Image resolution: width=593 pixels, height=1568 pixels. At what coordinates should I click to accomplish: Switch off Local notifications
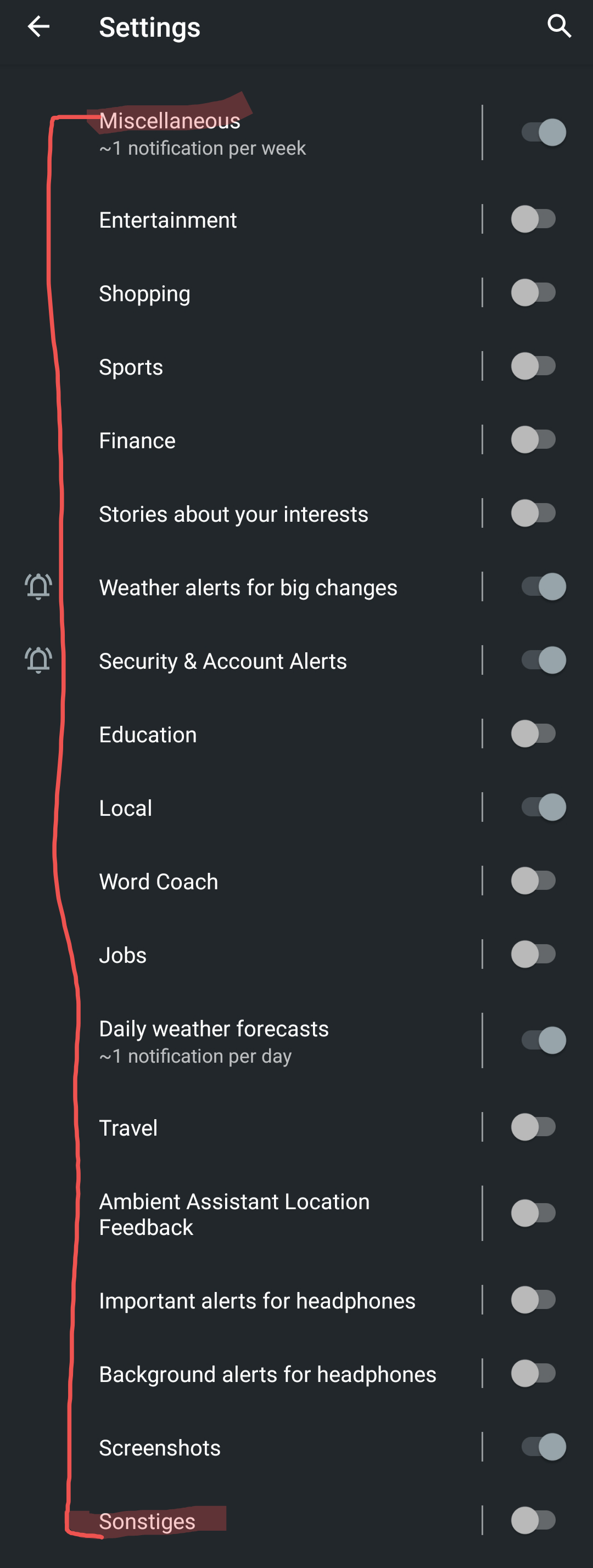tap(542, 808)
